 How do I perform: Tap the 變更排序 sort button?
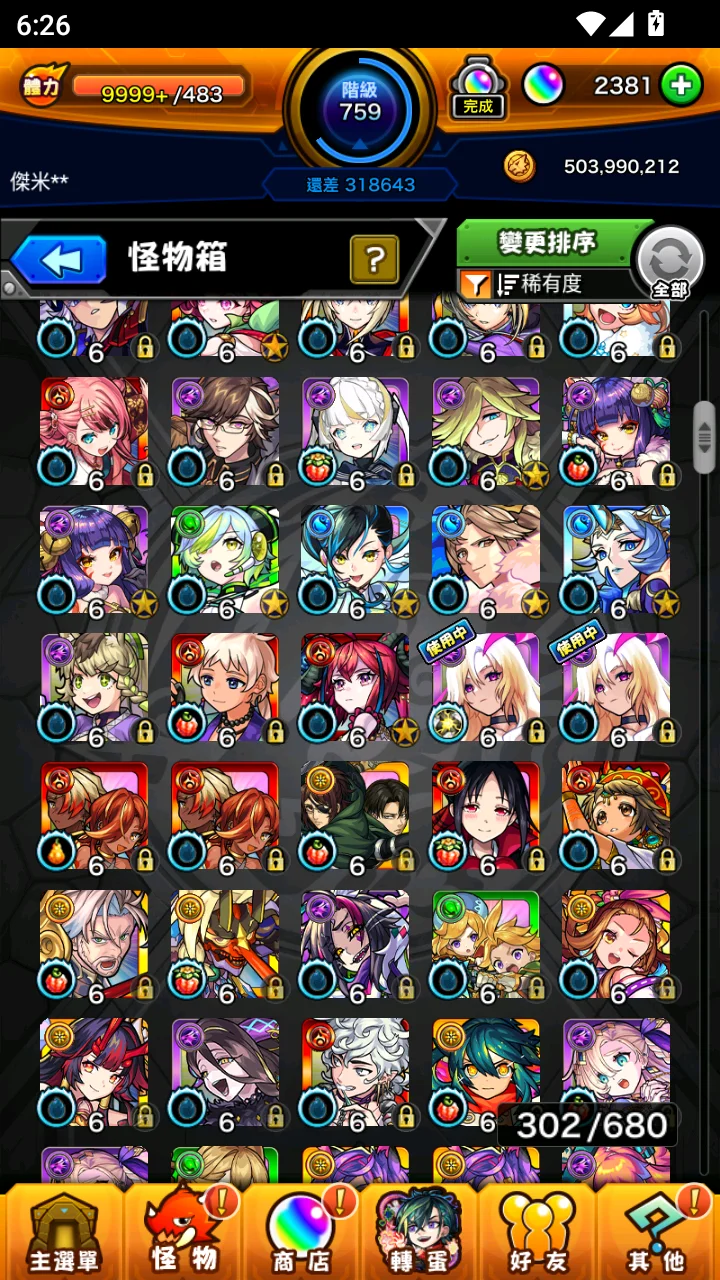547,242
